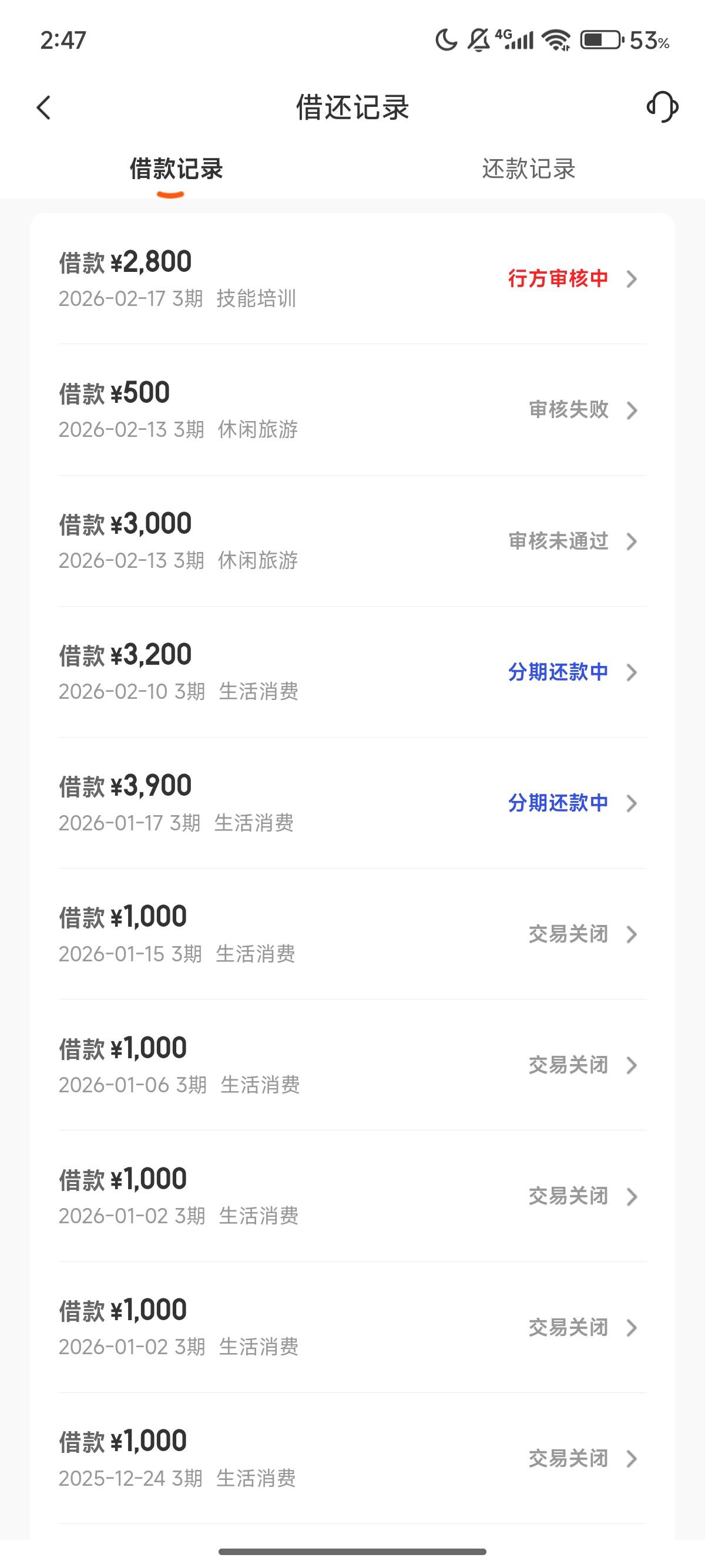
Task: Tap the ¥1,000 loan dated 2026-01-06
Action: 352,1065
